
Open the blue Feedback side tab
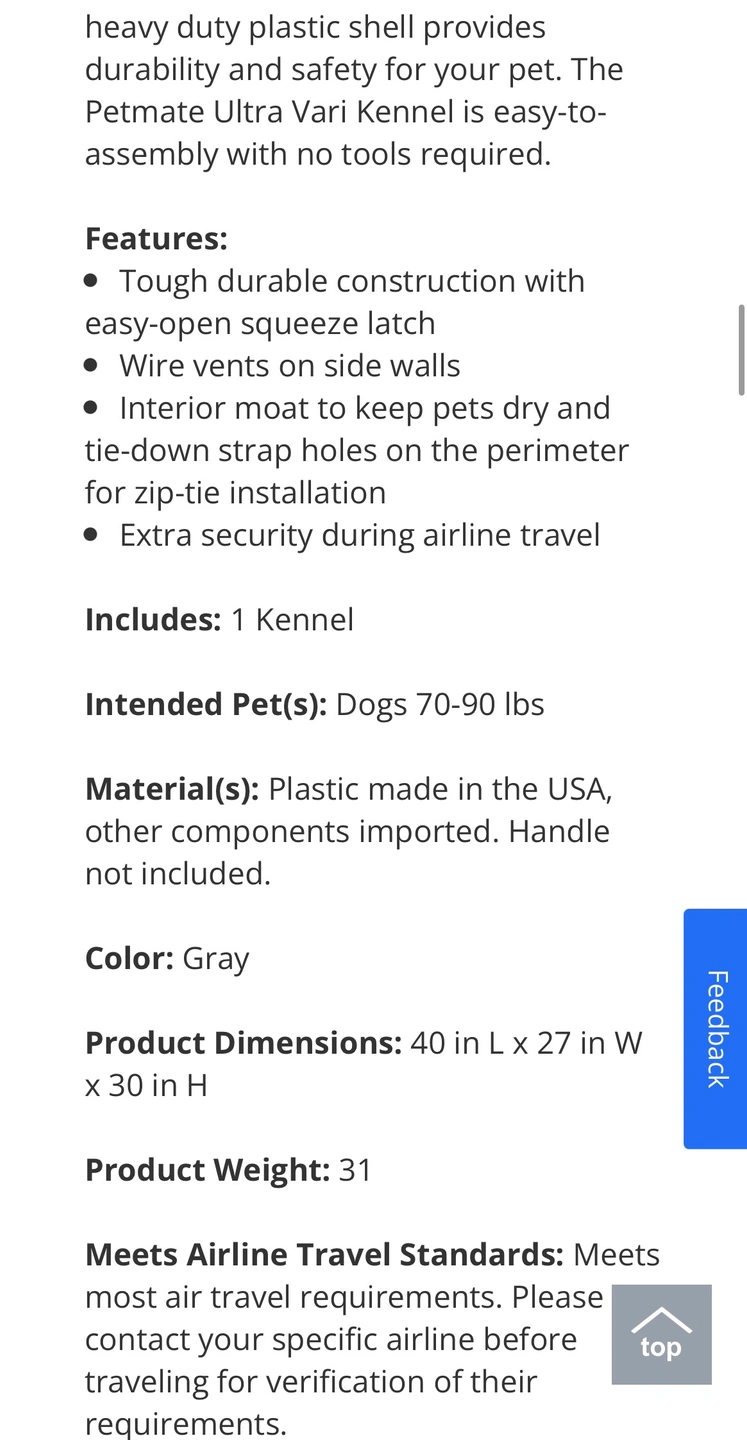click(x=715, y=1028)
